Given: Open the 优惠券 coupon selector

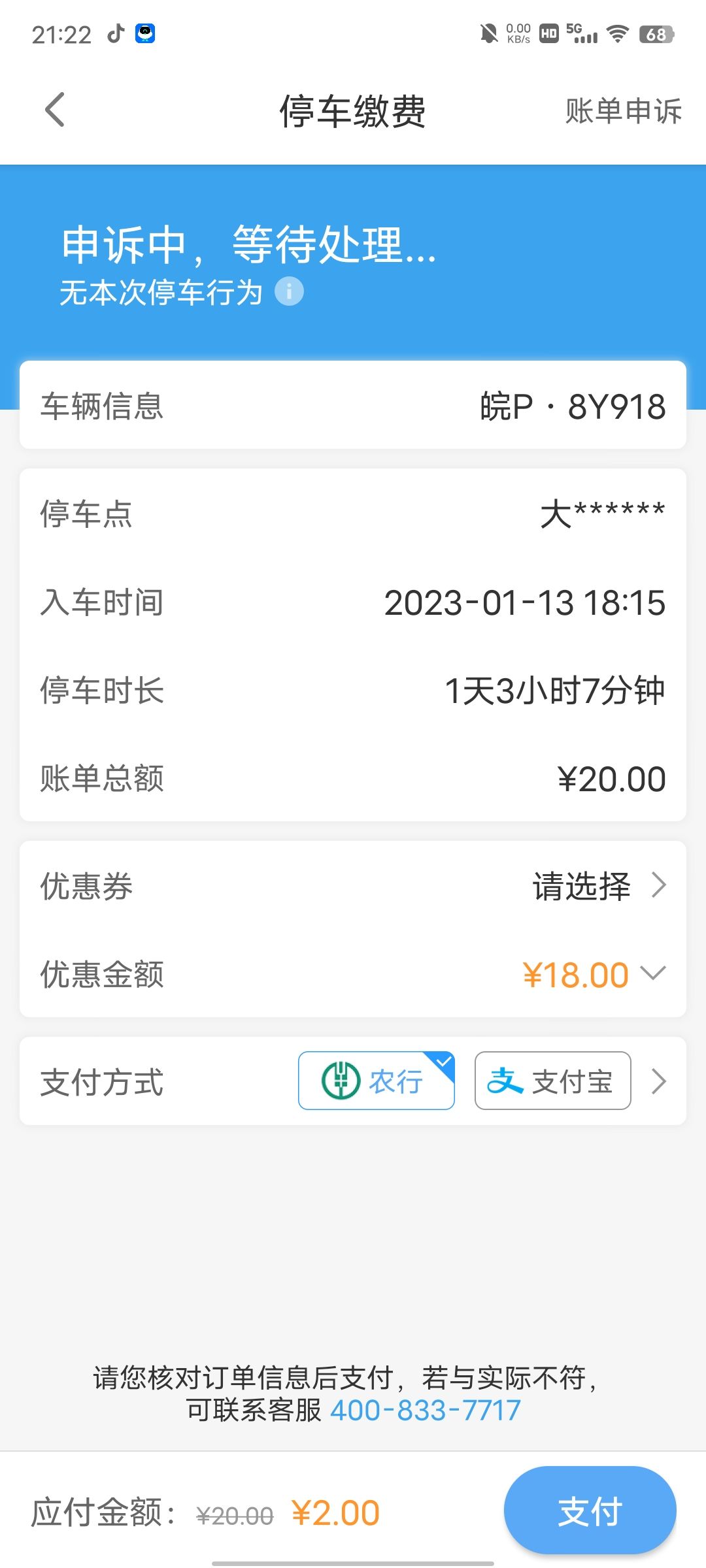Looking at the screenshot, I should pos(353,886).
